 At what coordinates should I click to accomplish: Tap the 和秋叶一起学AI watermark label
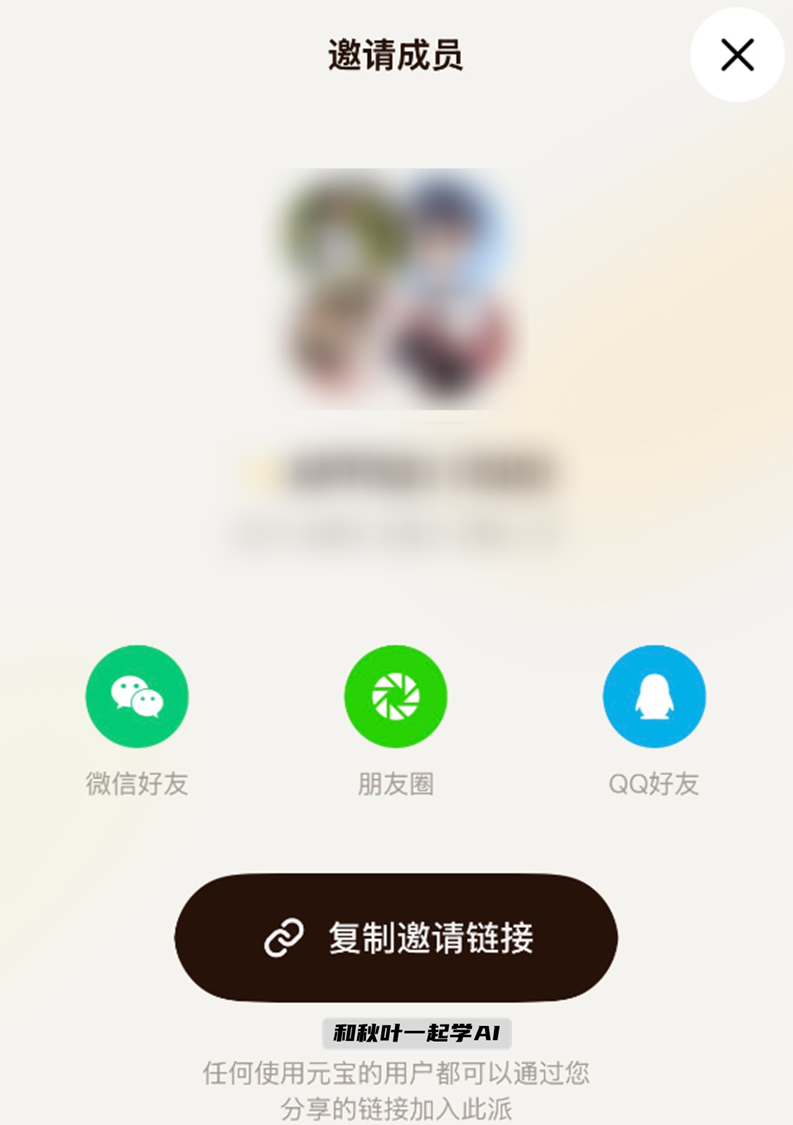[x=417, y=1030]
